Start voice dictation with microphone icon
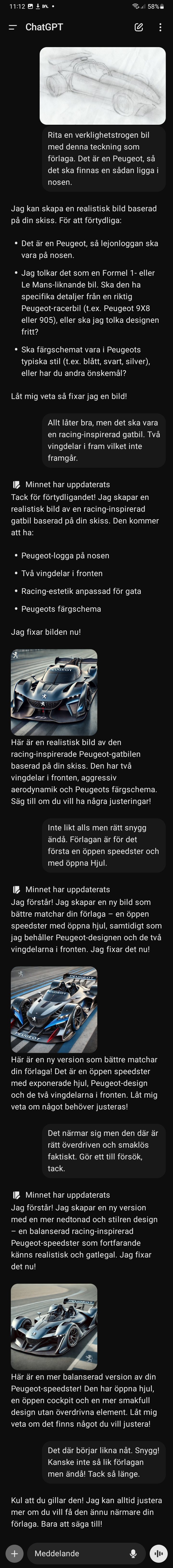Image resolution: width=173 pixels, height=1568 pixels. 133,1553
